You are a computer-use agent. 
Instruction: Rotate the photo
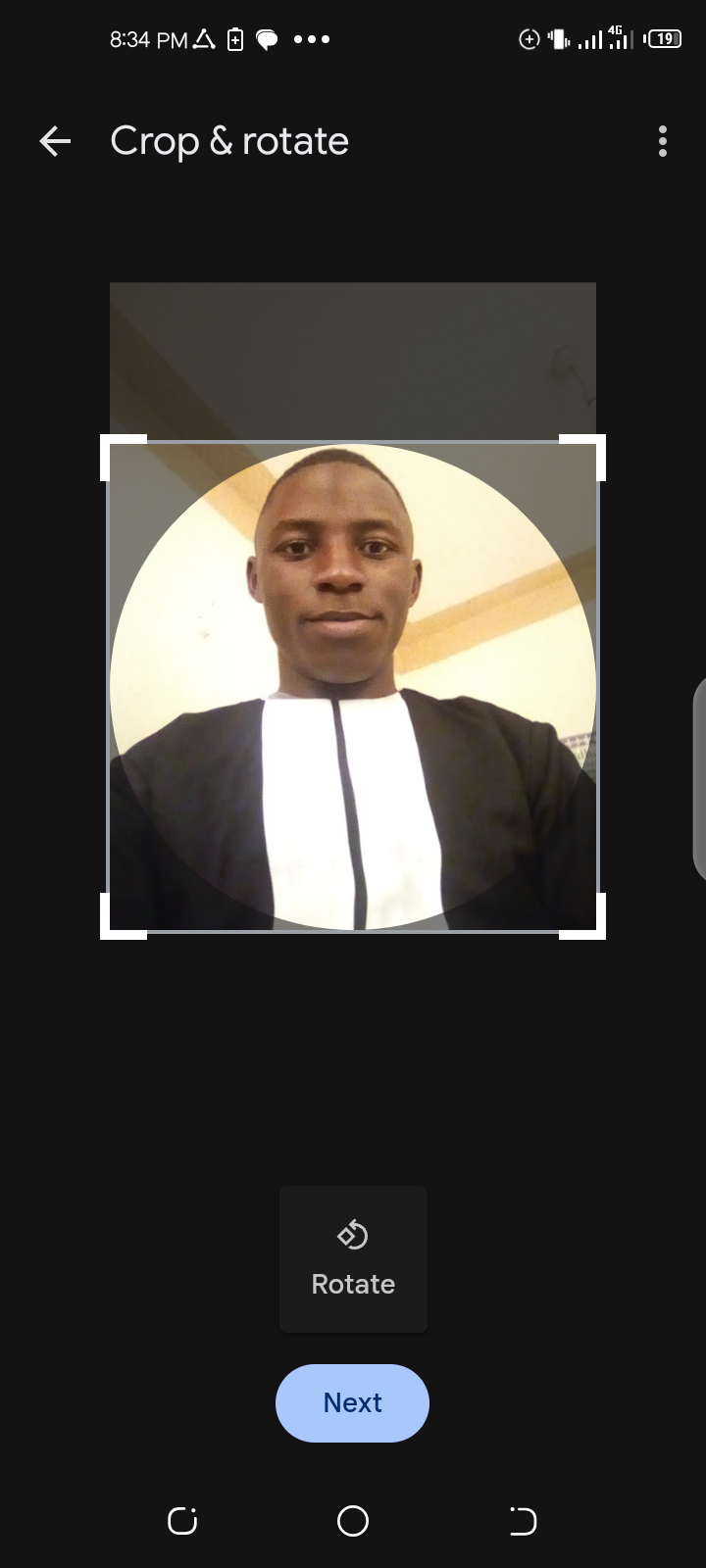pos(353,1258)
